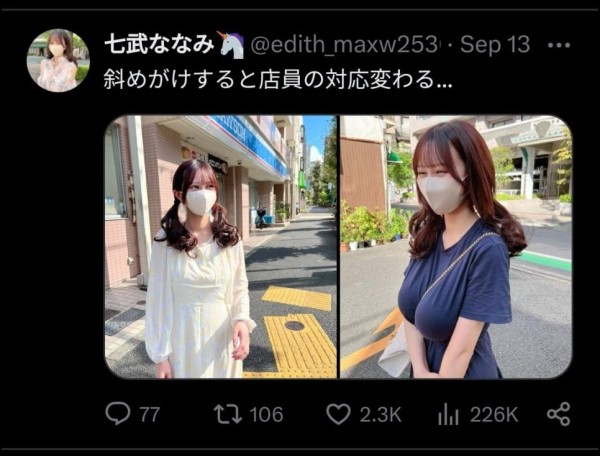Like this tweet
The image size is (600, 456).
[x=340, y=413]
